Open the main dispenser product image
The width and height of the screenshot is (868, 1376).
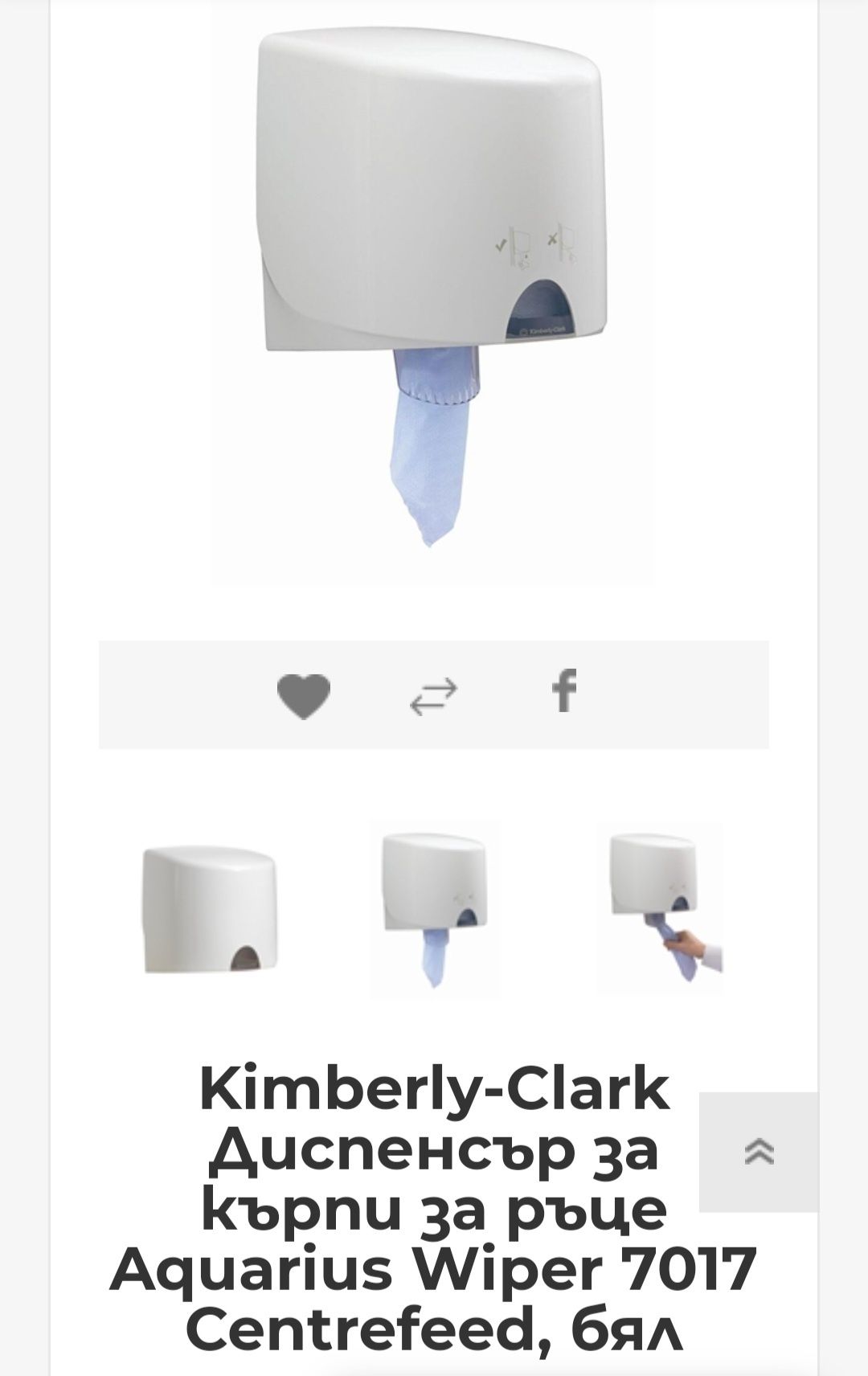click(433, 289)
